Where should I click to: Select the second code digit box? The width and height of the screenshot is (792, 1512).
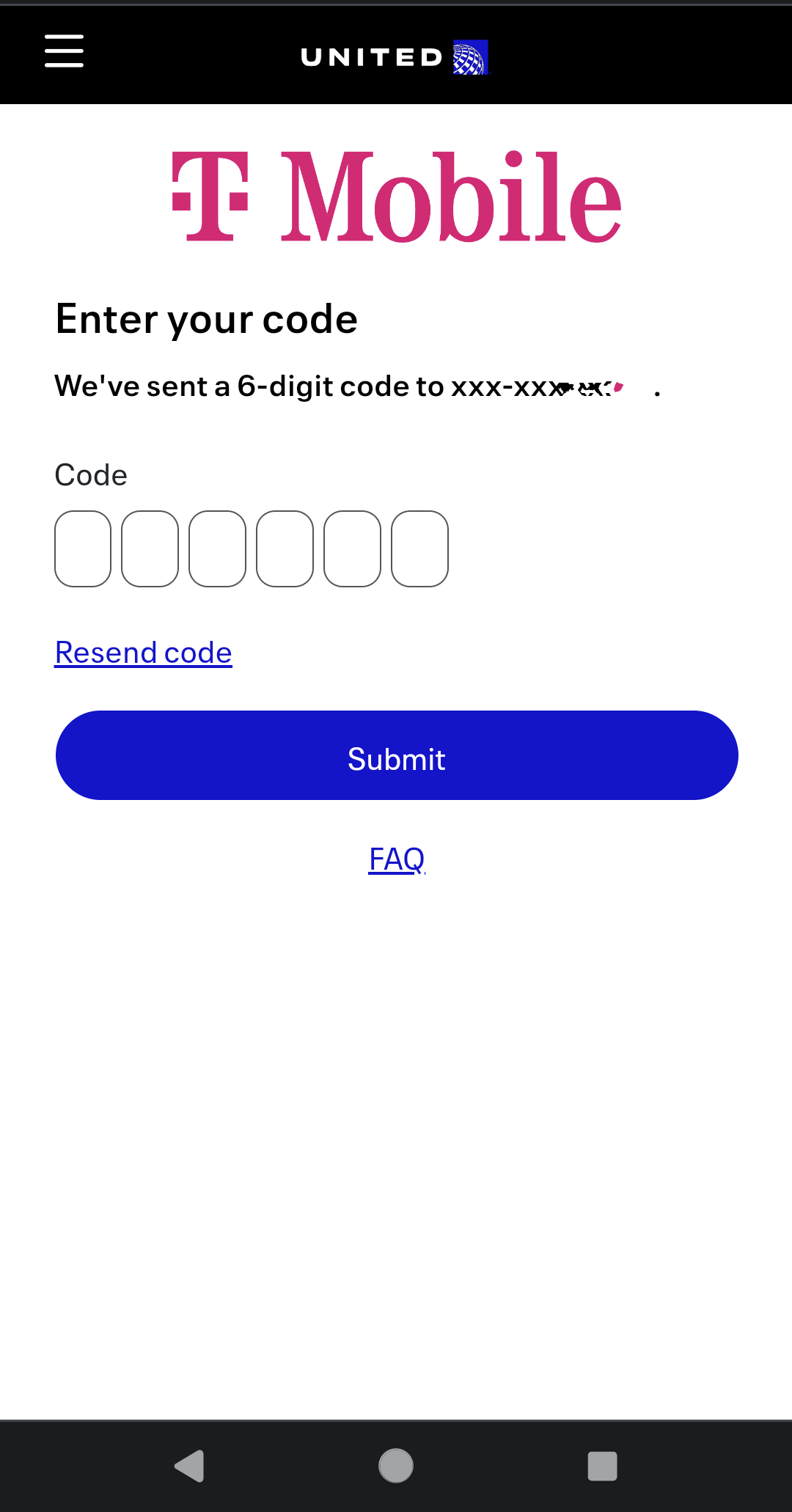pyautogui.click(x=150, y=548)
